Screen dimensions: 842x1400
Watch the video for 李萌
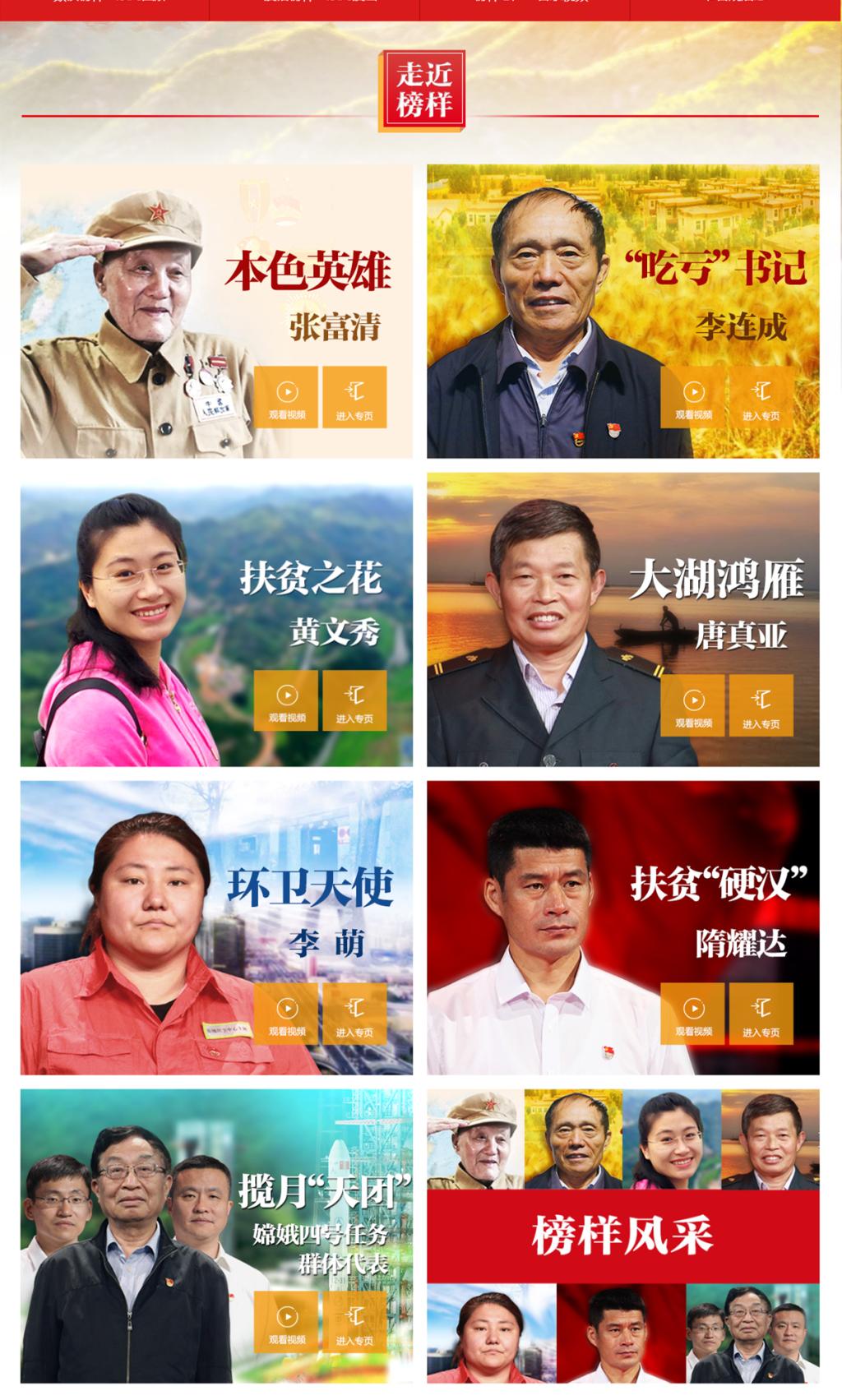point(286,1014)
